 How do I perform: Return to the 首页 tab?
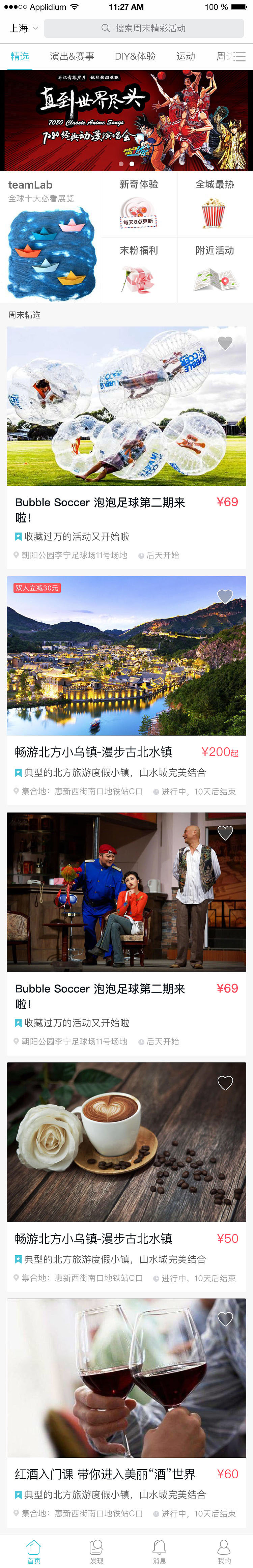pyautogui.click(x=33, y=1550)
